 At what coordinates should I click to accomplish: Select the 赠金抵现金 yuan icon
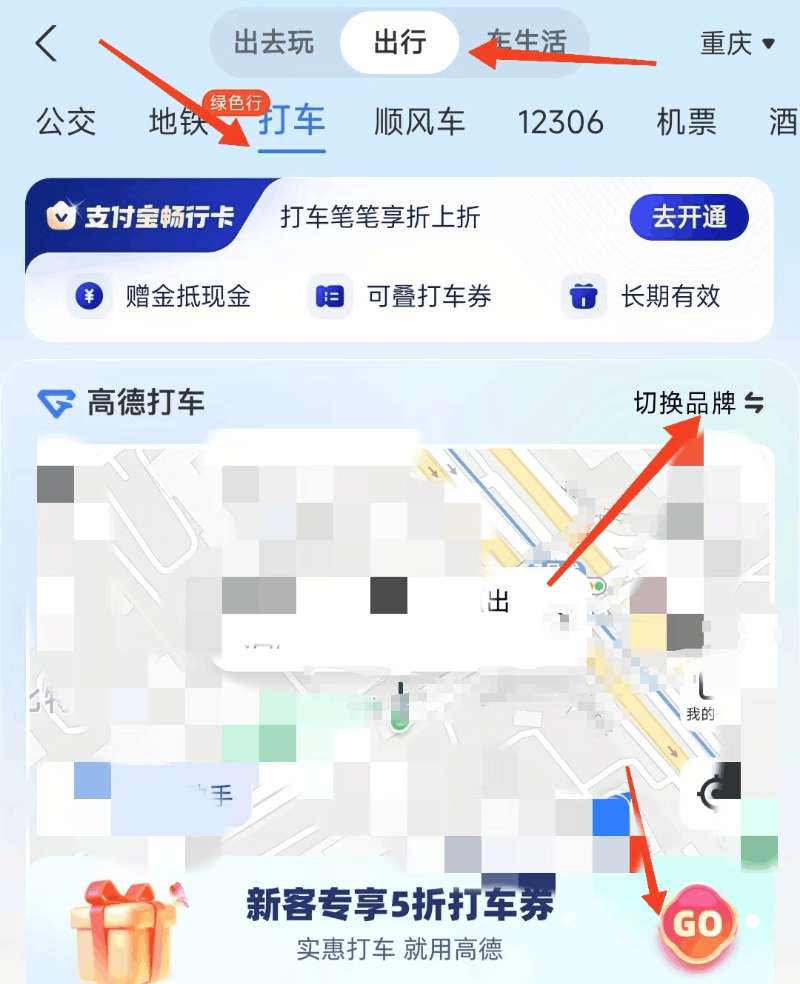(x=88, y=295)
